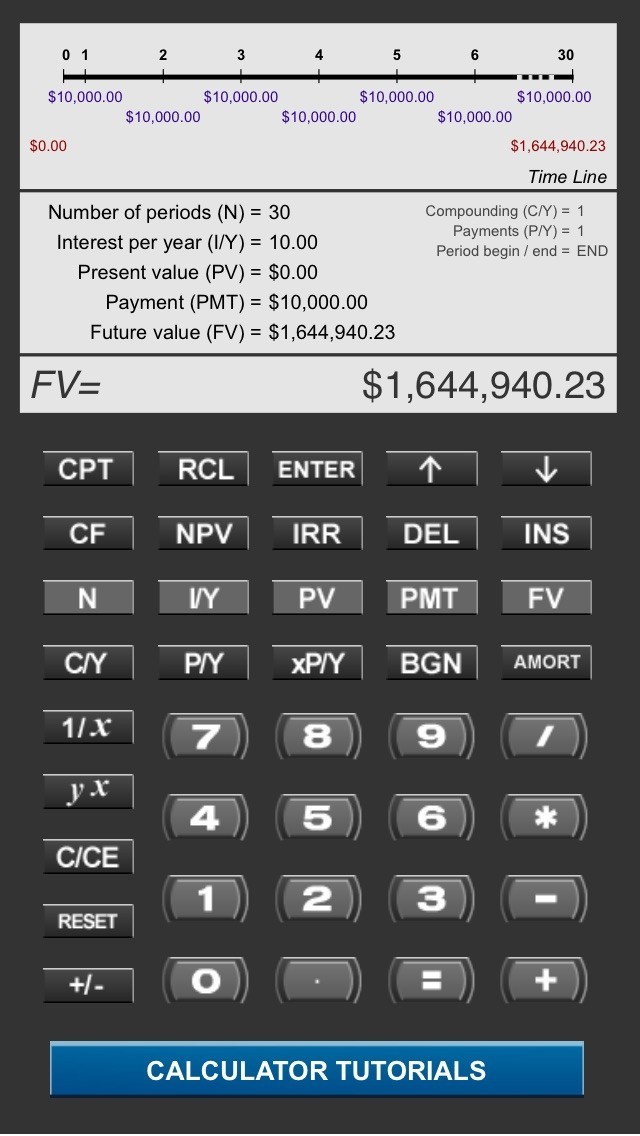Viewport: 640px width, 1136px height.
Task: Select the PMT payment key
Action: 431,598
